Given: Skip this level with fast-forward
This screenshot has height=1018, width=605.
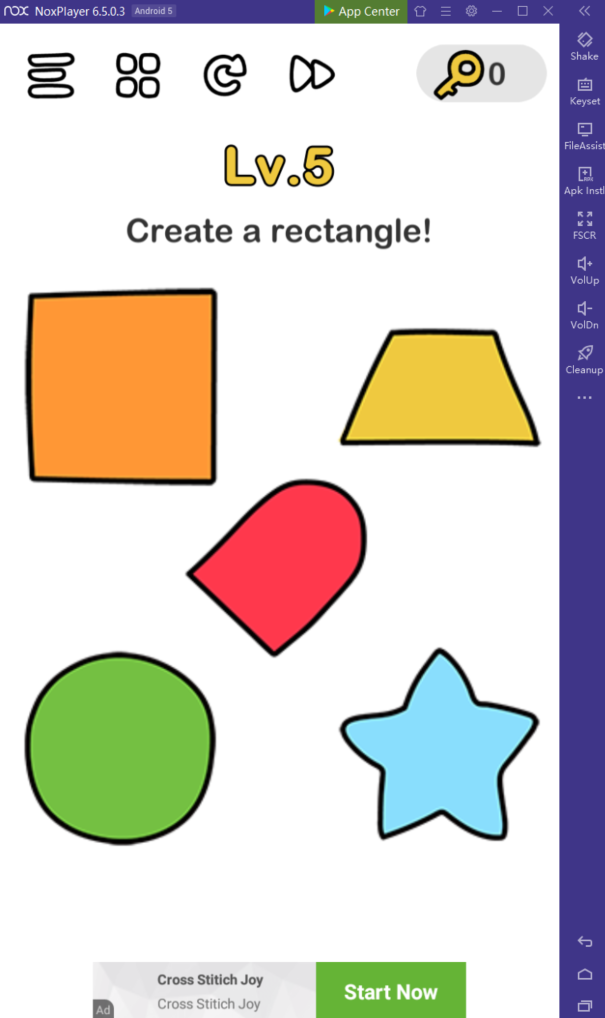Looking at the screenshot, I should pos(312,74).
